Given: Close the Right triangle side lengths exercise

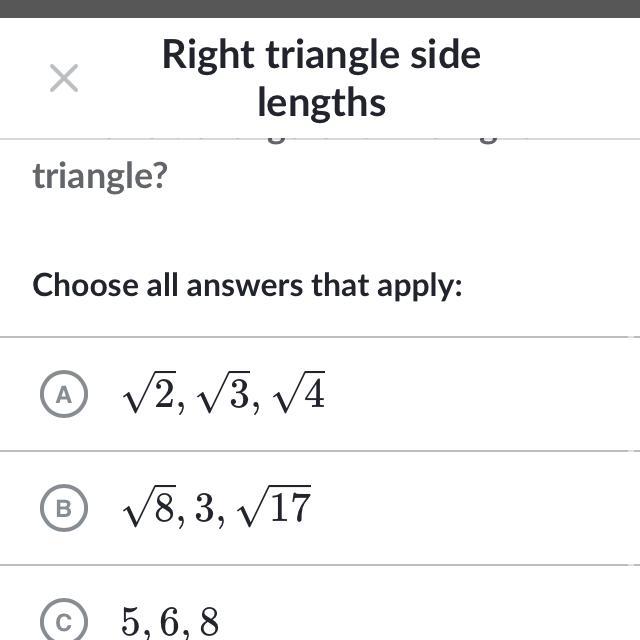Looking at the screenshot, I should 64,78.
